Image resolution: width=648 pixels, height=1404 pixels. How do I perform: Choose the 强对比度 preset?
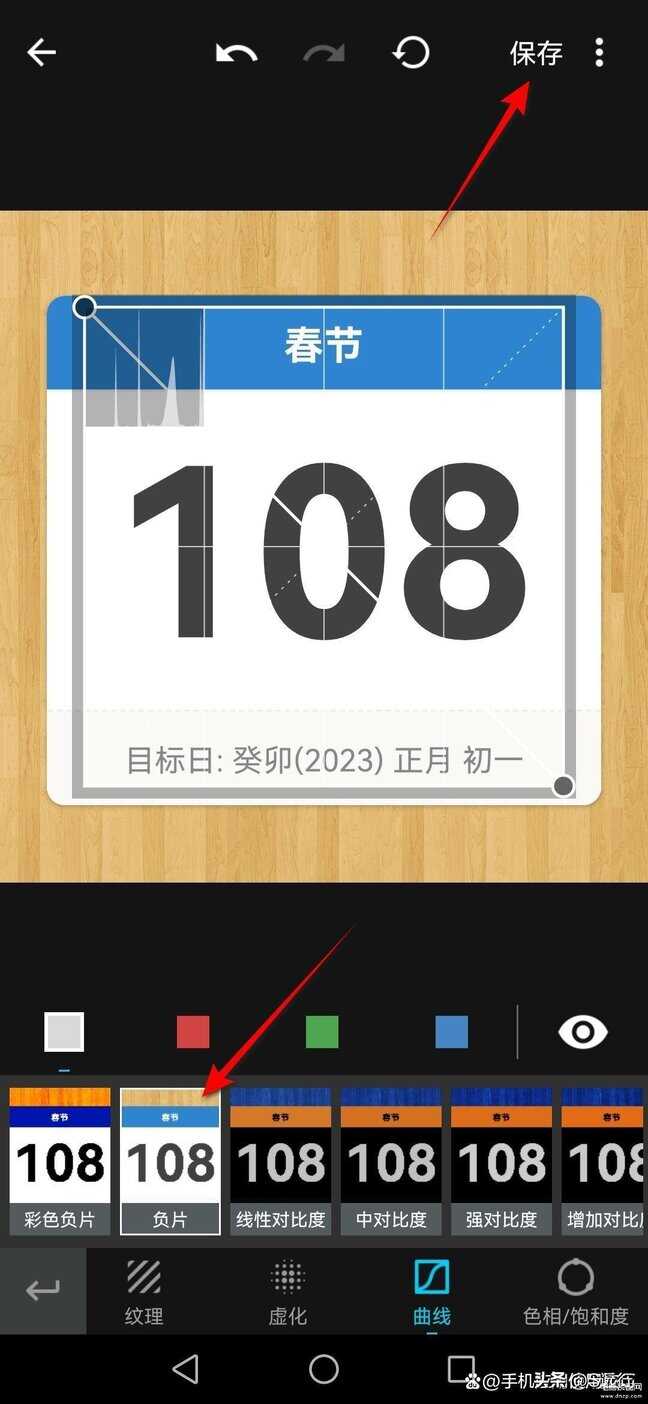pos(501,1160)
